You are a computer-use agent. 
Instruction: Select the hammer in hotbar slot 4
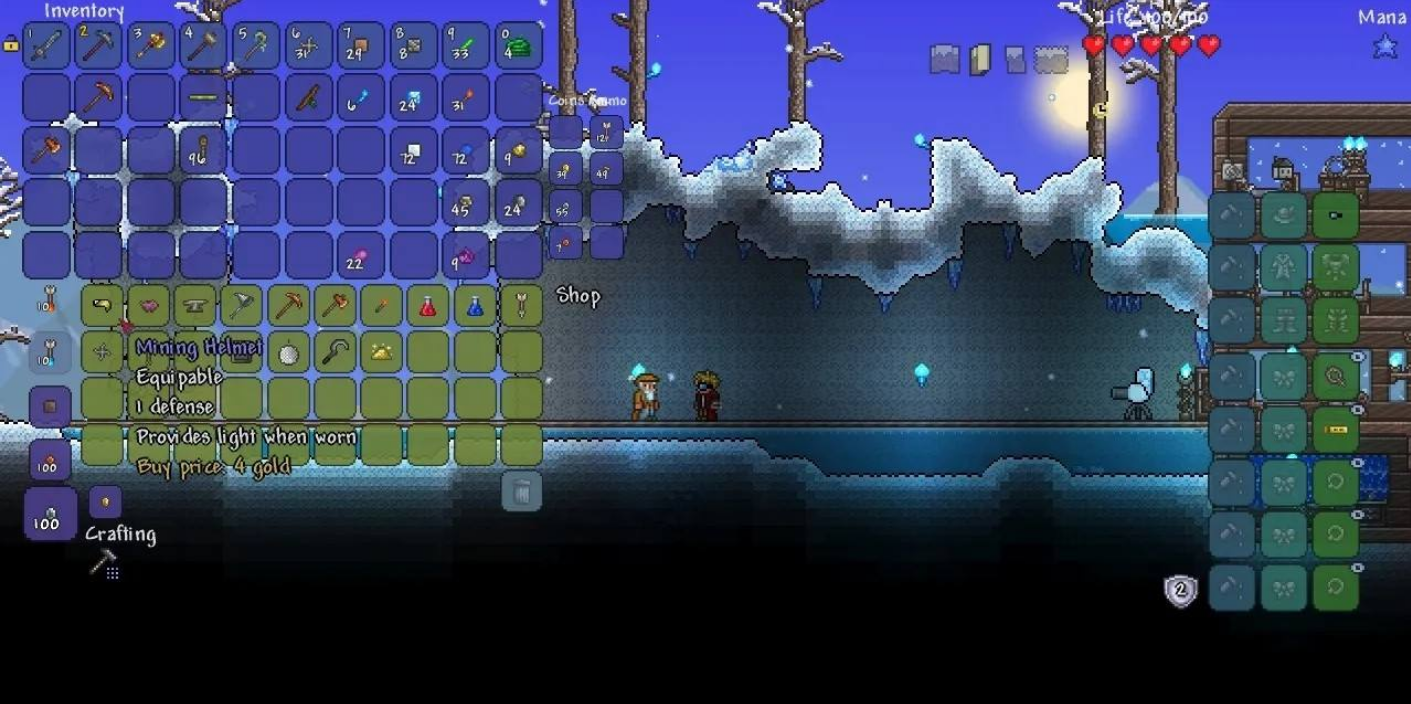pyautogui.click(x=203, y=46)
